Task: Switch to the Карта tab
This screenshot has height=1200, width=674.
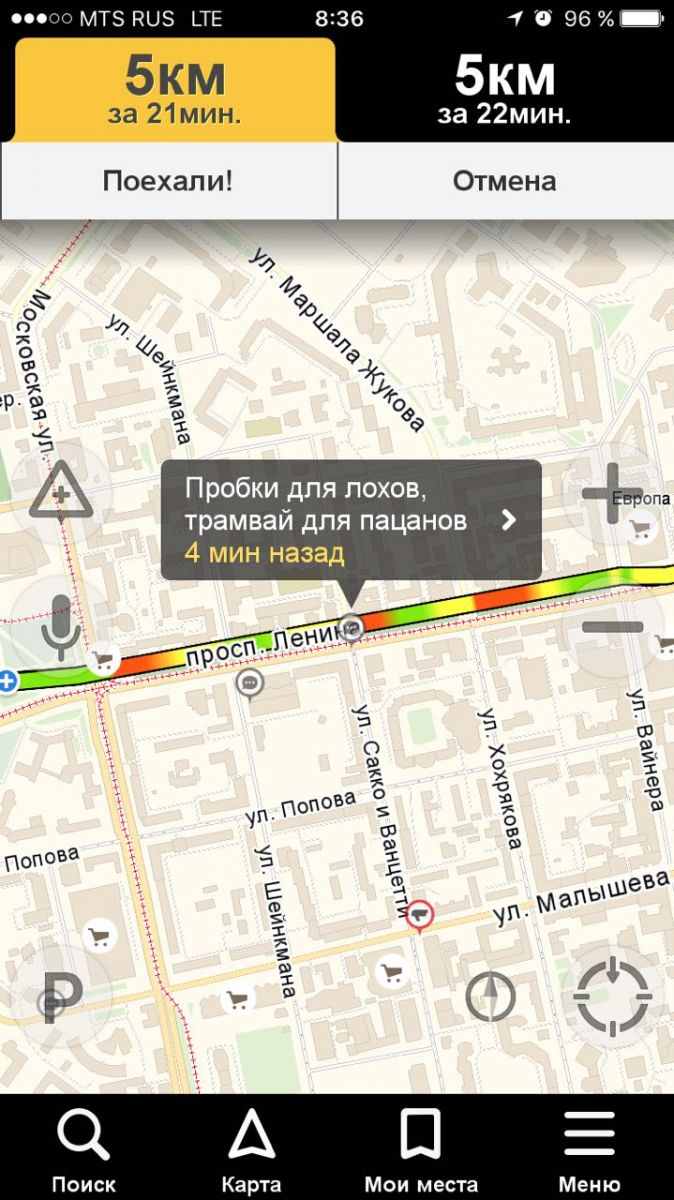Action: (251, 1150)
